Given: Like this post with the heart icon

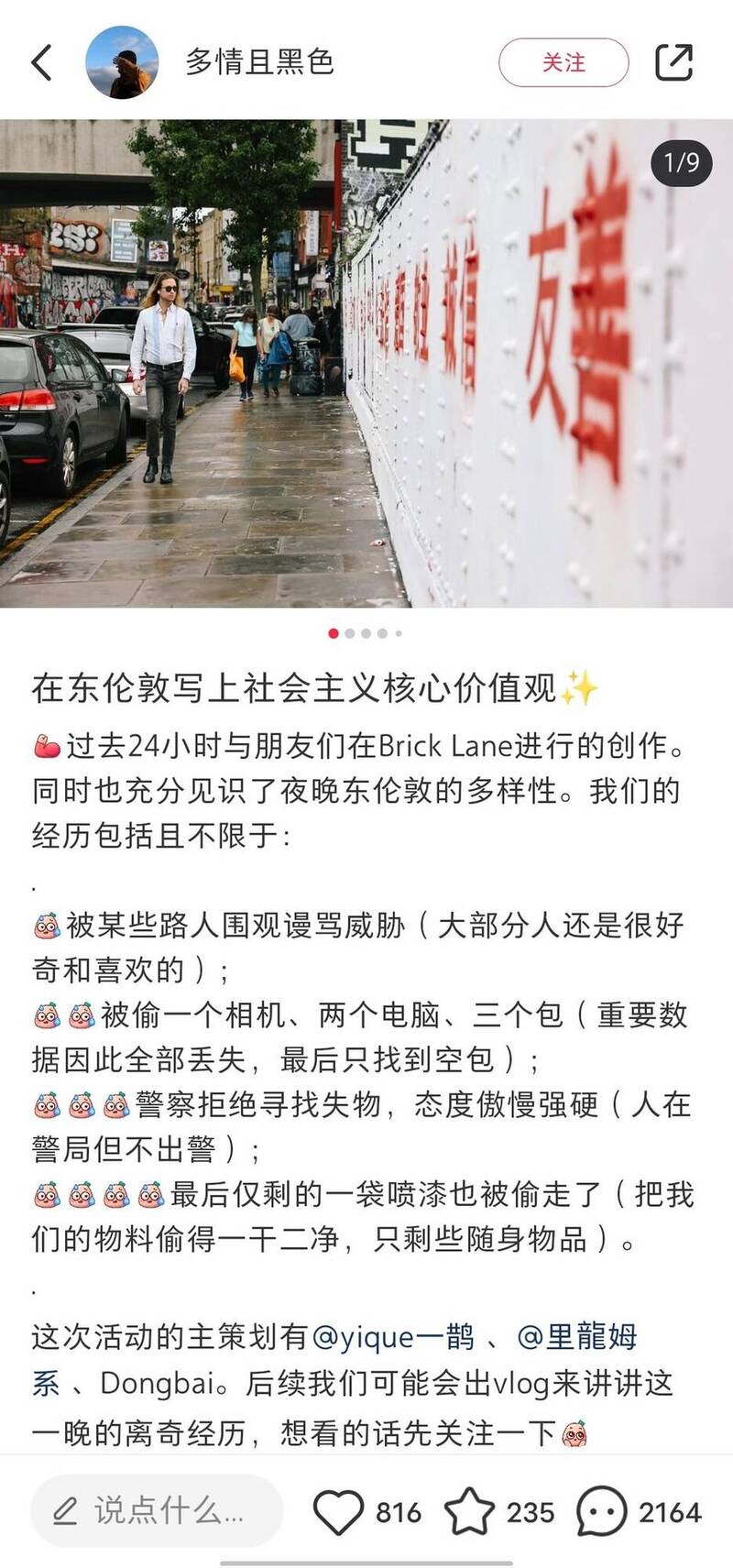Looking at the screenshot, I should coord(338,1511).
